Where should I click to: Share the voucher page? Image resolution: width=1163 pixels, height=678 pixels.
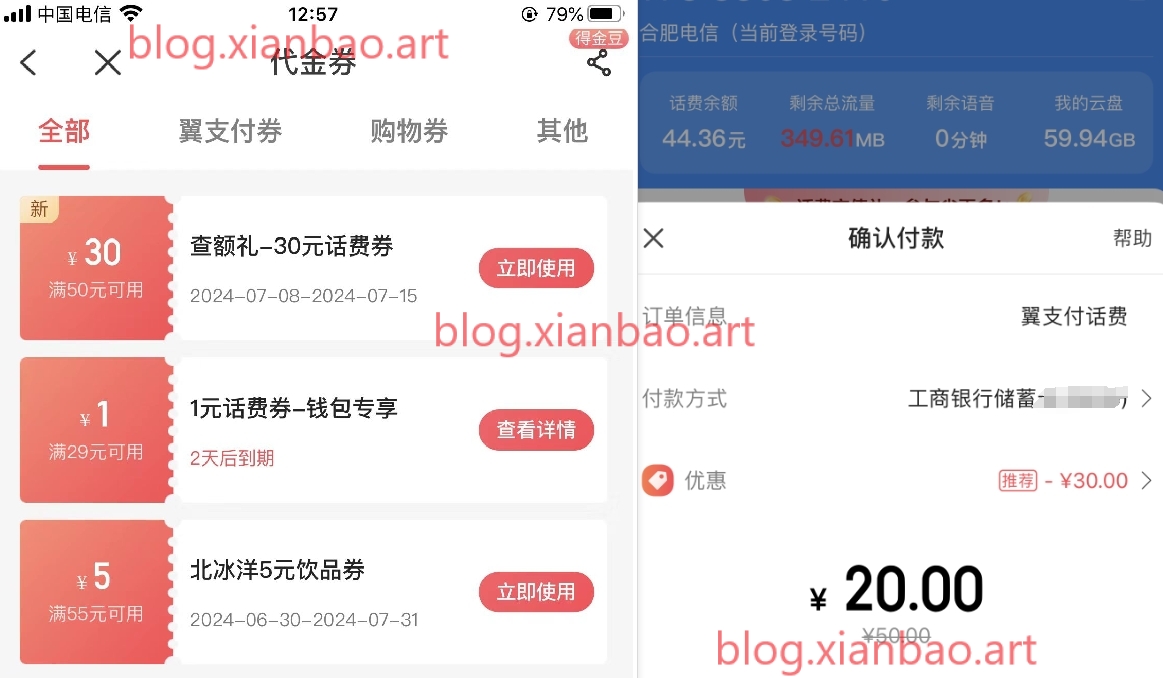point(598,63)
